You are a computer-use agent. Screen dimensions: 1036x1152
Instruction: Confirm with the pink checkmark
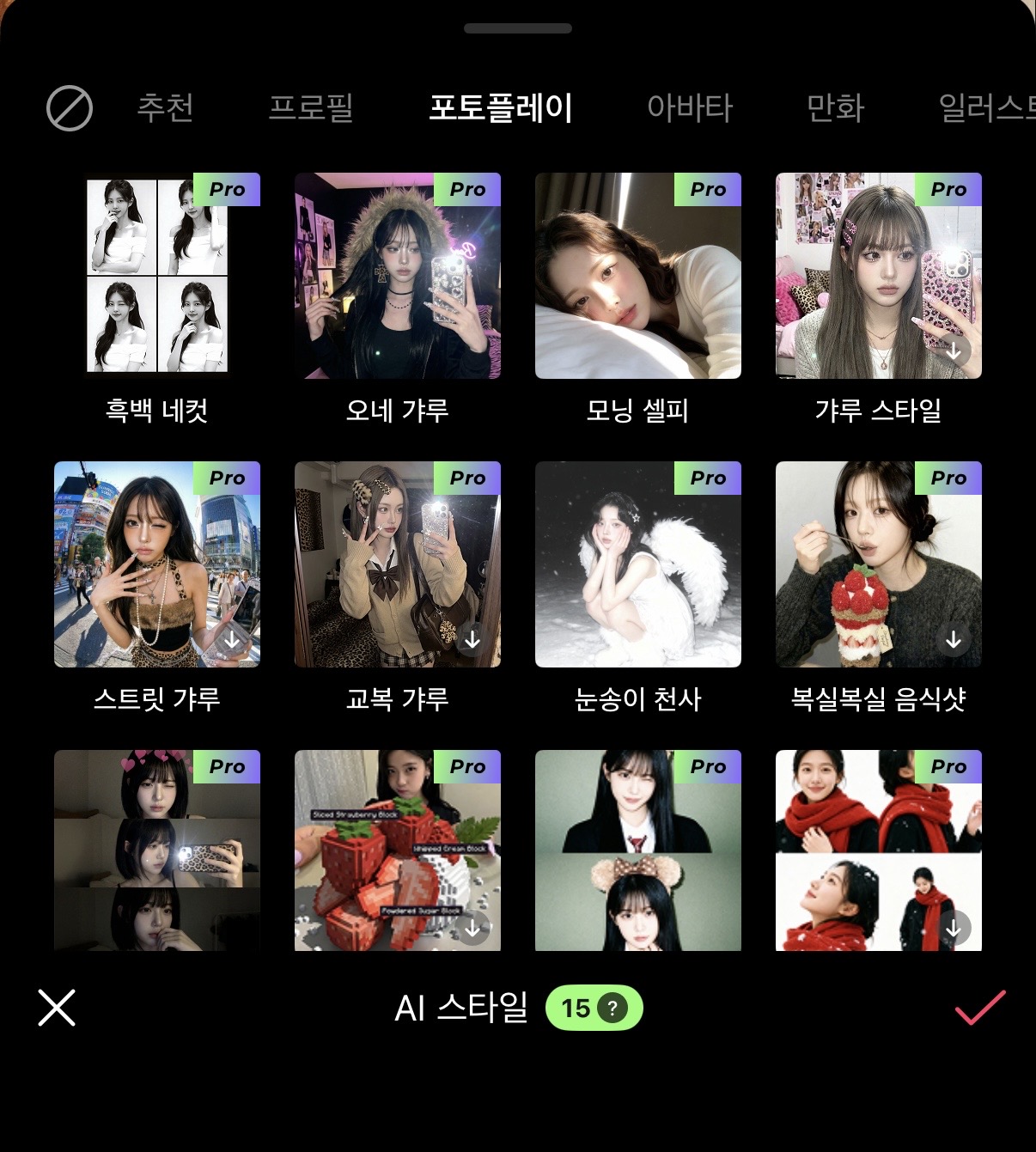coord(979,1008)
